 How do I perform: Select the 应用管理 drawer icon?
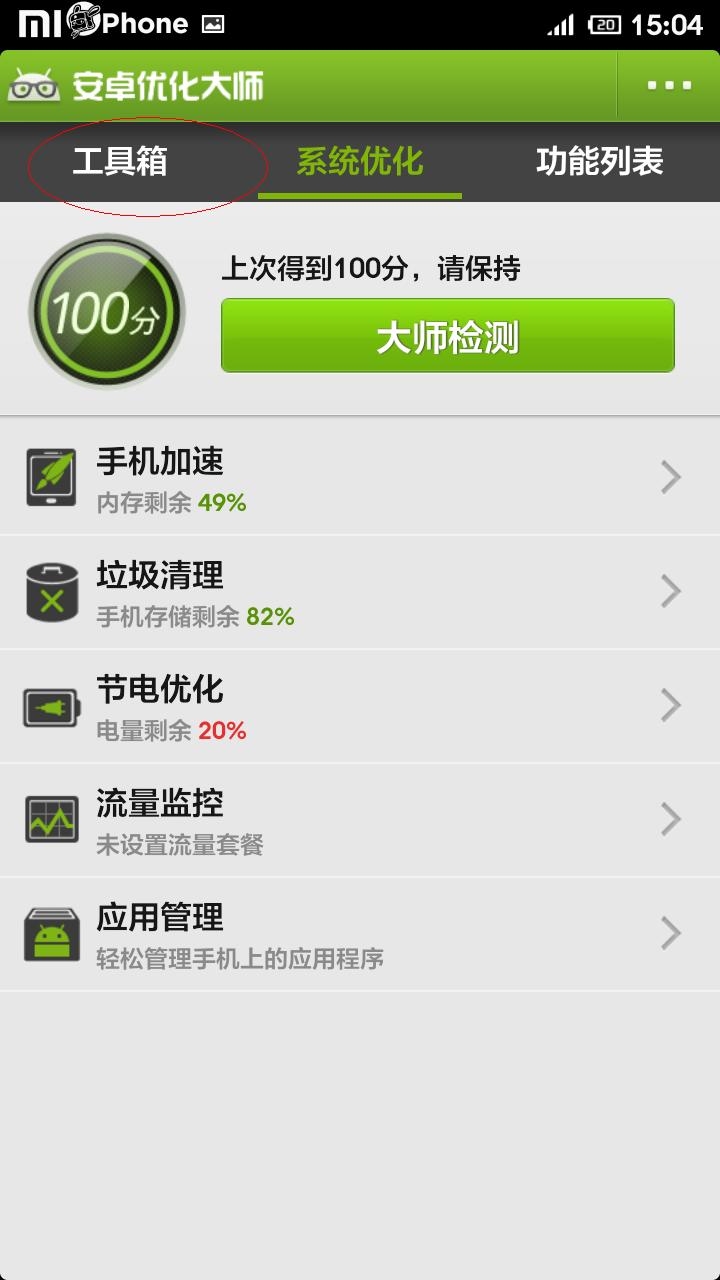(51, 932)
